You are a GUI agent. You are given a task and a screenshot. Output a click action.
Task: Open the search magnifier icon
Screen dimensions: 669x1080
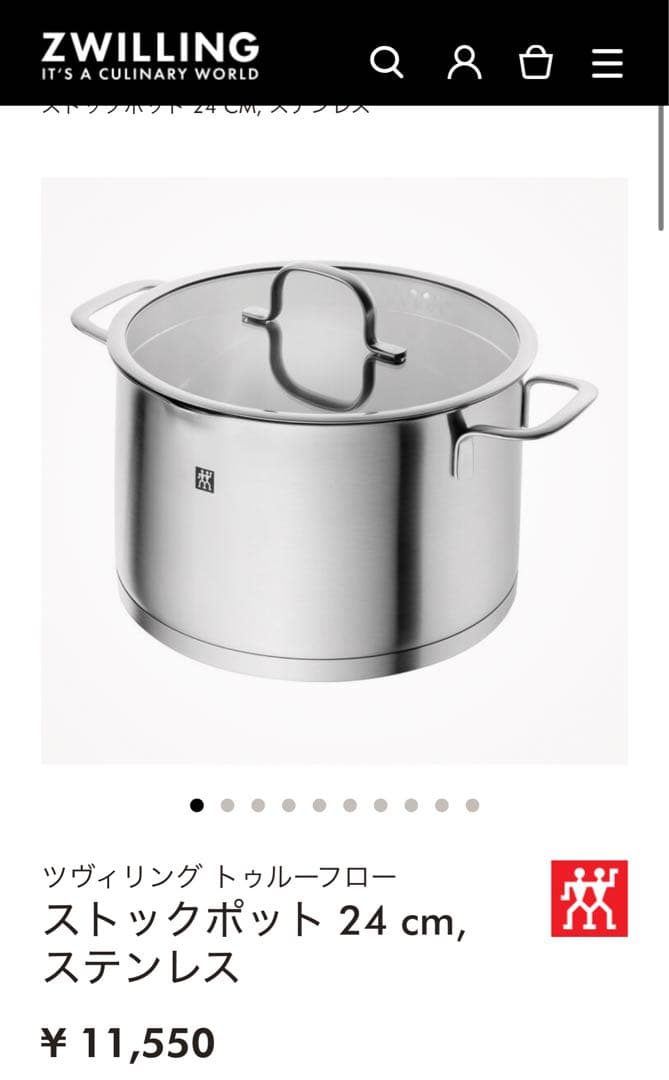(387, 62)
